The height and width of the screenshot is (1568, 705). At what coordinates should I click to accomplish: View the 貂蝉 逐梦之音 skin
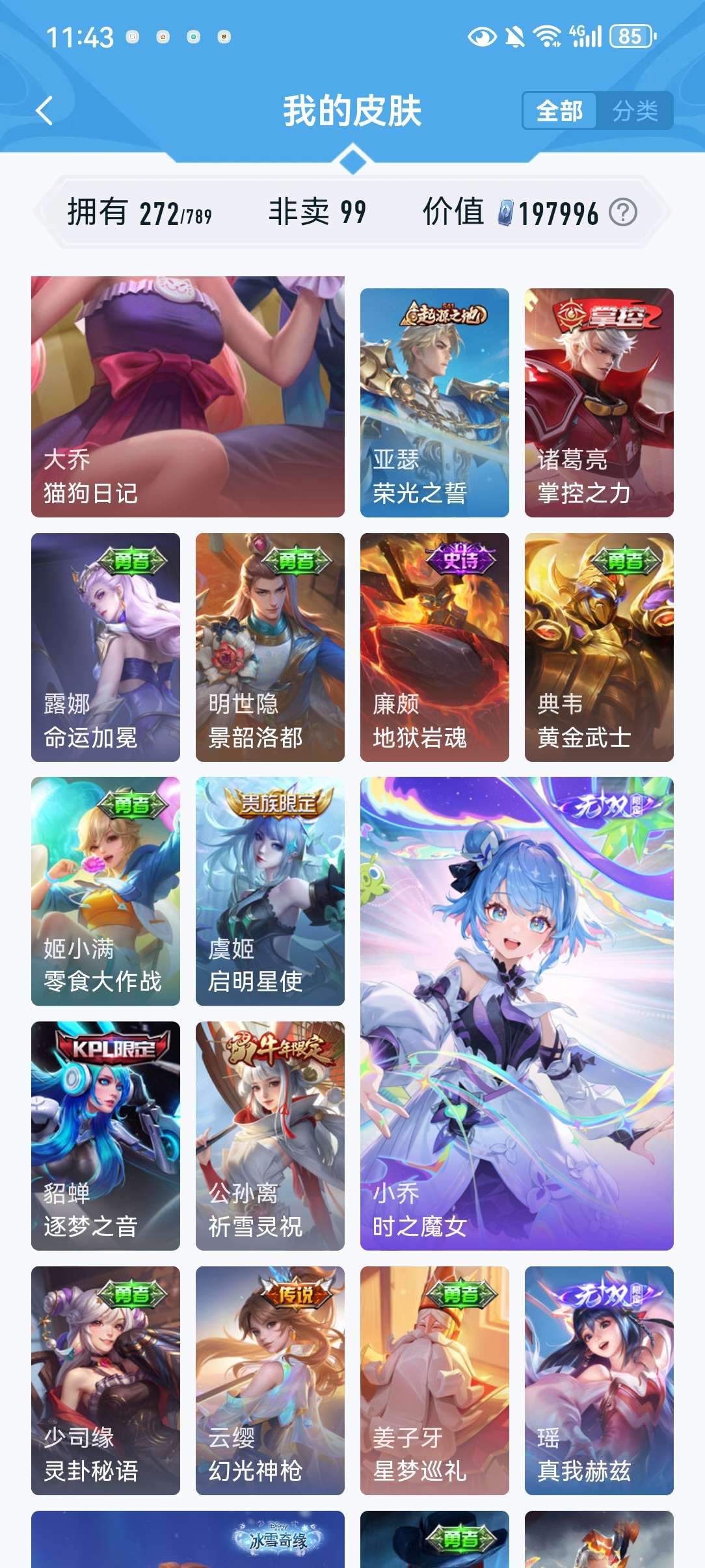[x=105, y=1136]
